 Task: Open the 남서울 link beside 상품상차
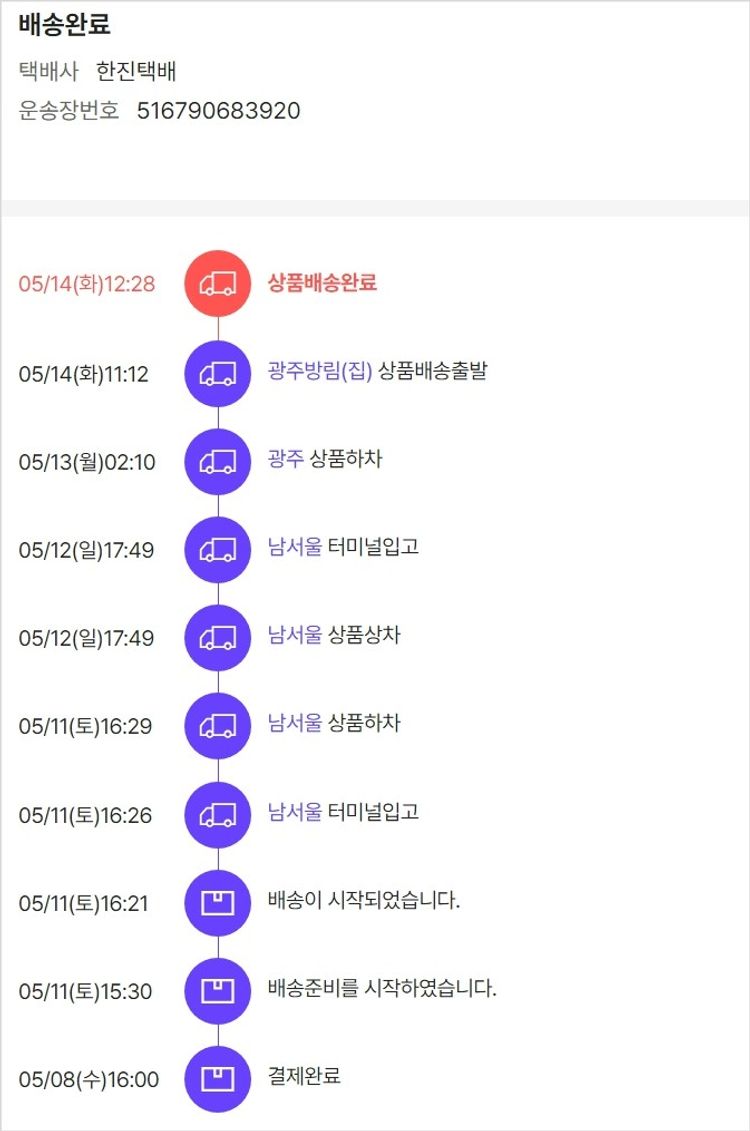[x=295, y=635]
